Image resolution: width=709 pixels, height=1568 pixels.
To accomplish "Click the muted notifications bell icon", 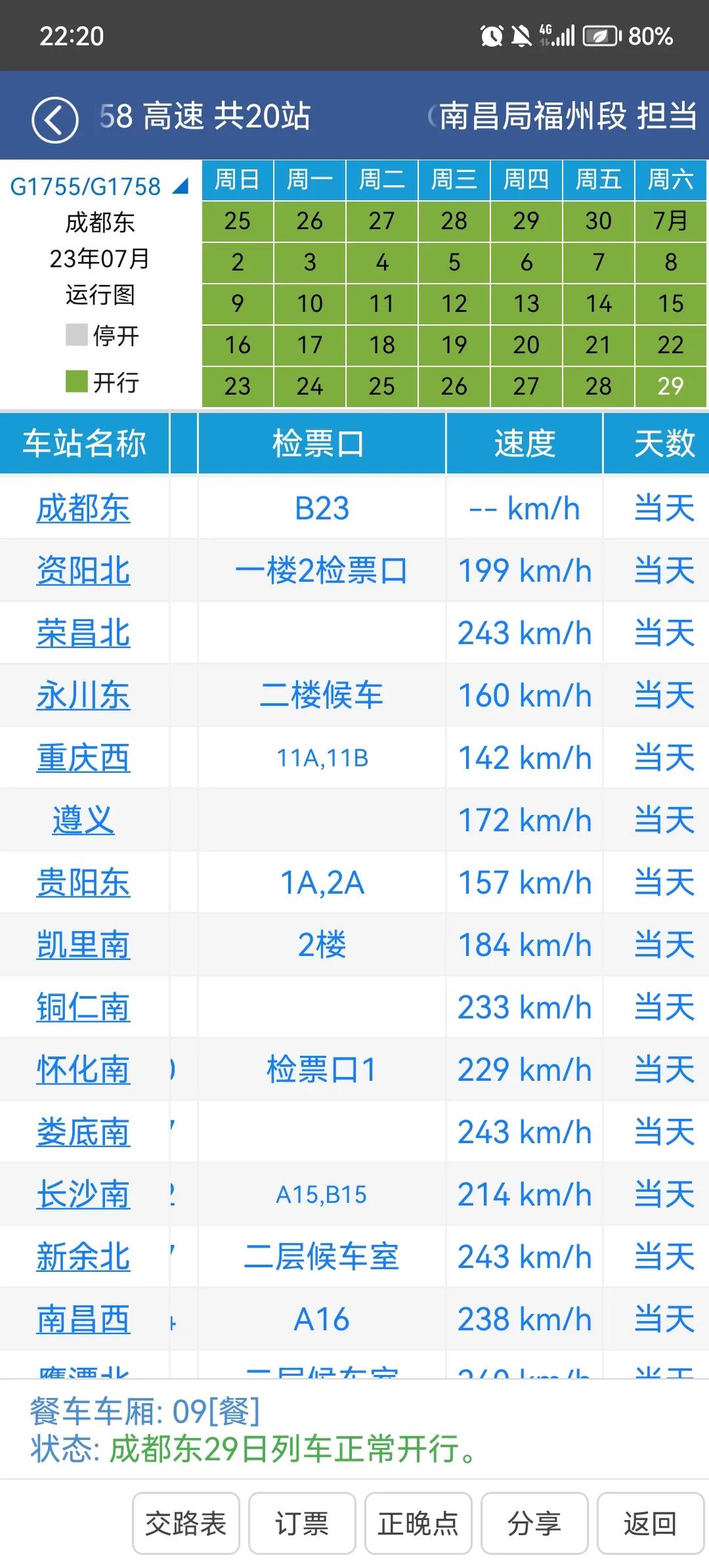I will point(522,37).
